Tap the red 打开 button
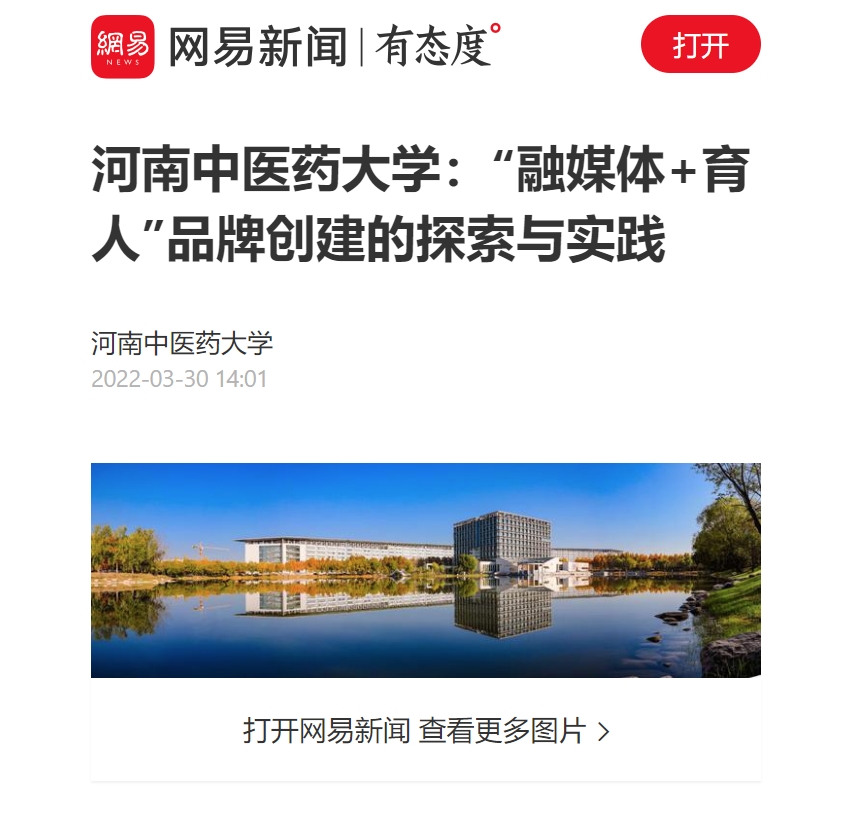 700,45
